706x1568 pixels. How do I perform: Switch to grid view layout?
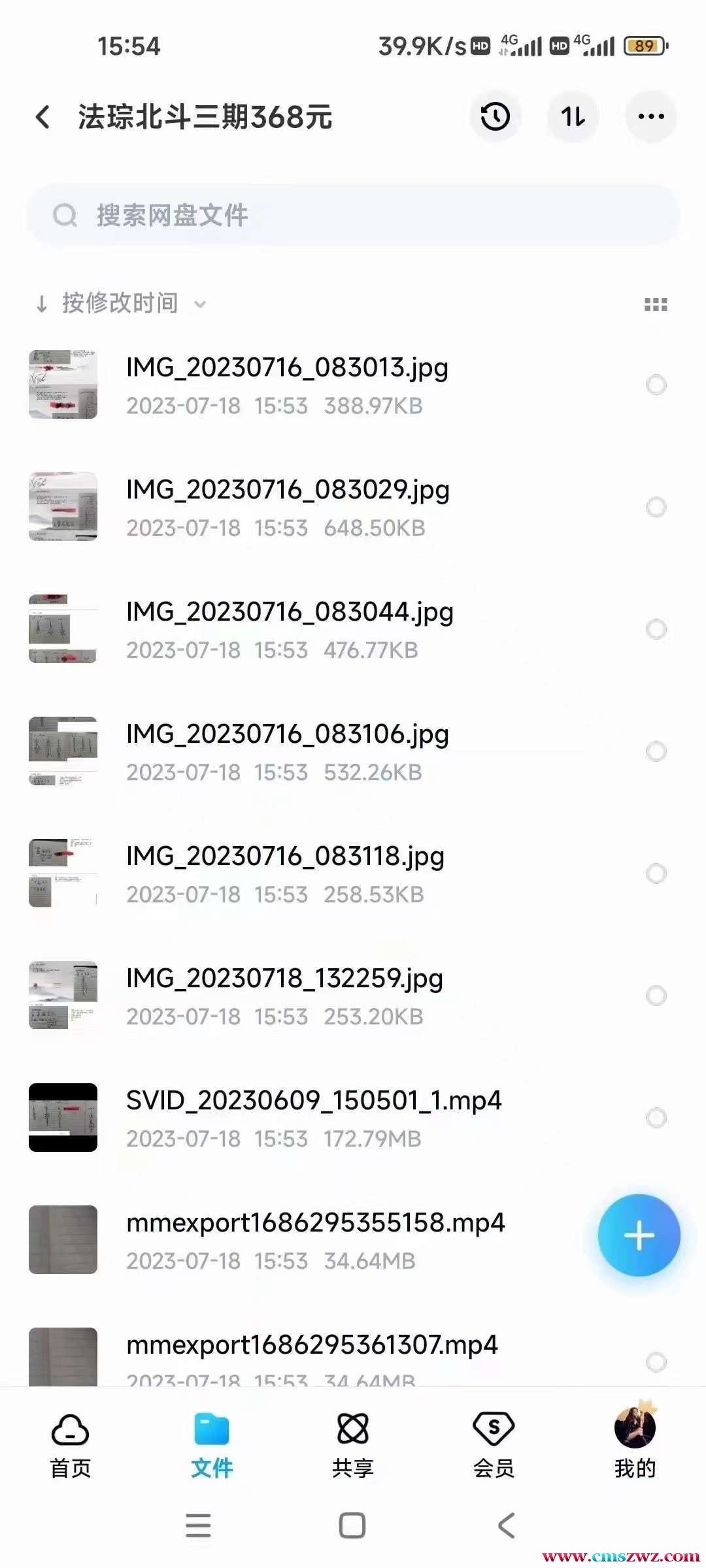pyautogui.click(x=655, y=304)
